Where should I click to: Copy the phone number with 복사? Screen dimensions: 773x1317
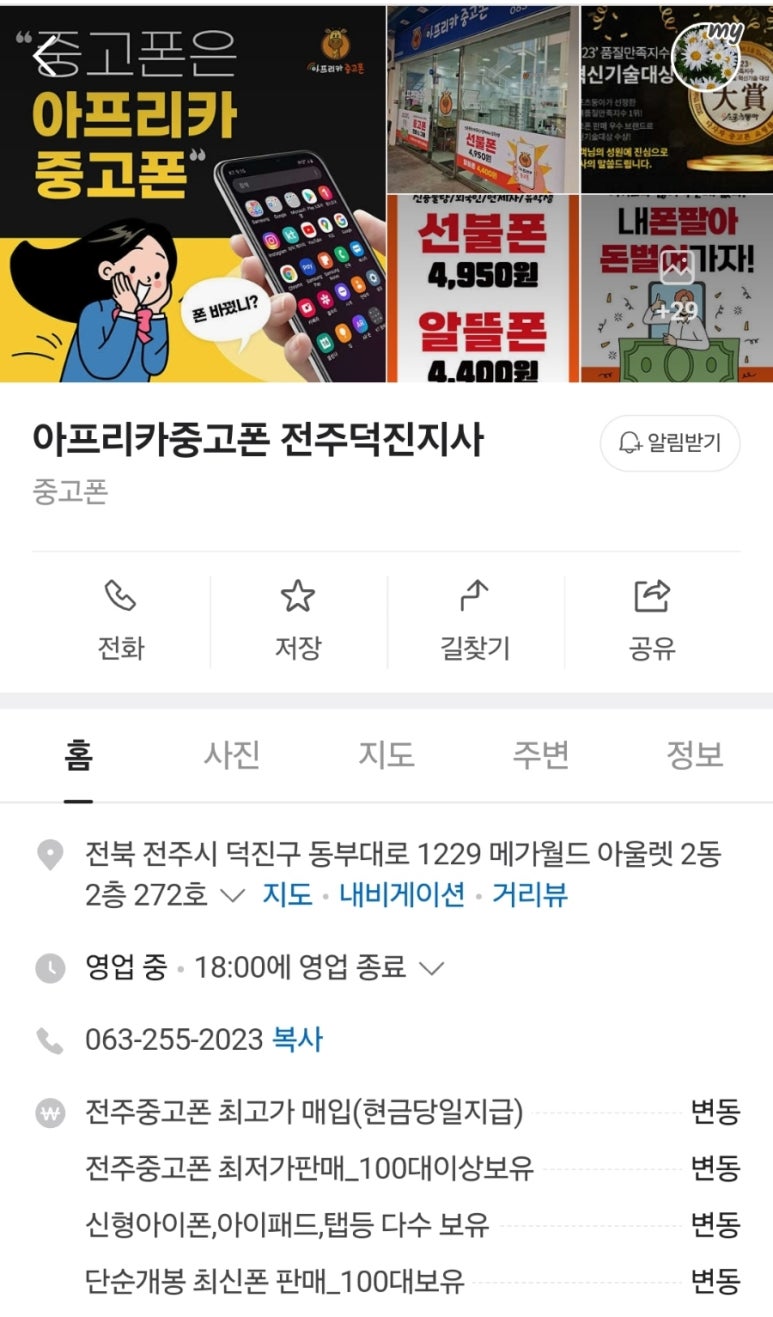[x=298, y=1040]
